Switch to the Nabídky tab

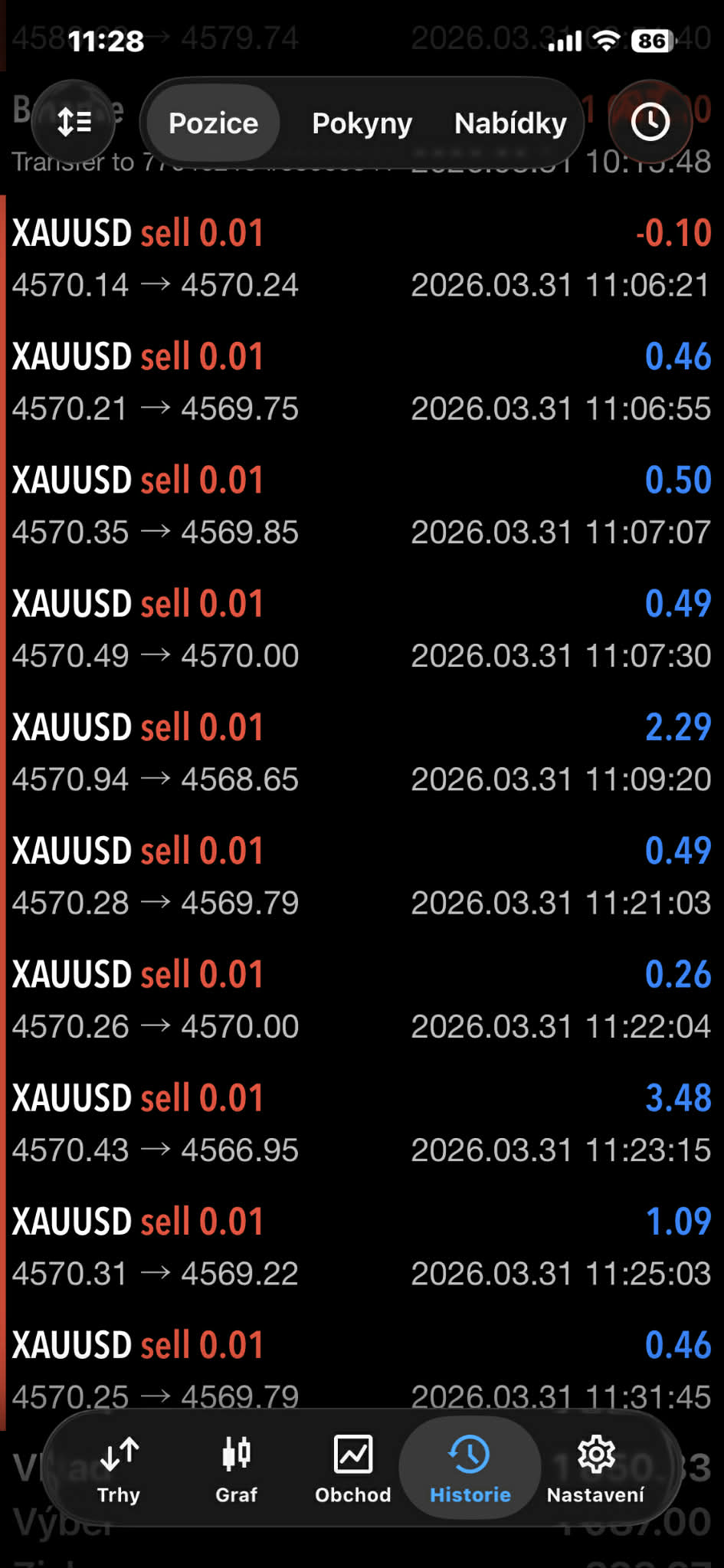(510, 123)
